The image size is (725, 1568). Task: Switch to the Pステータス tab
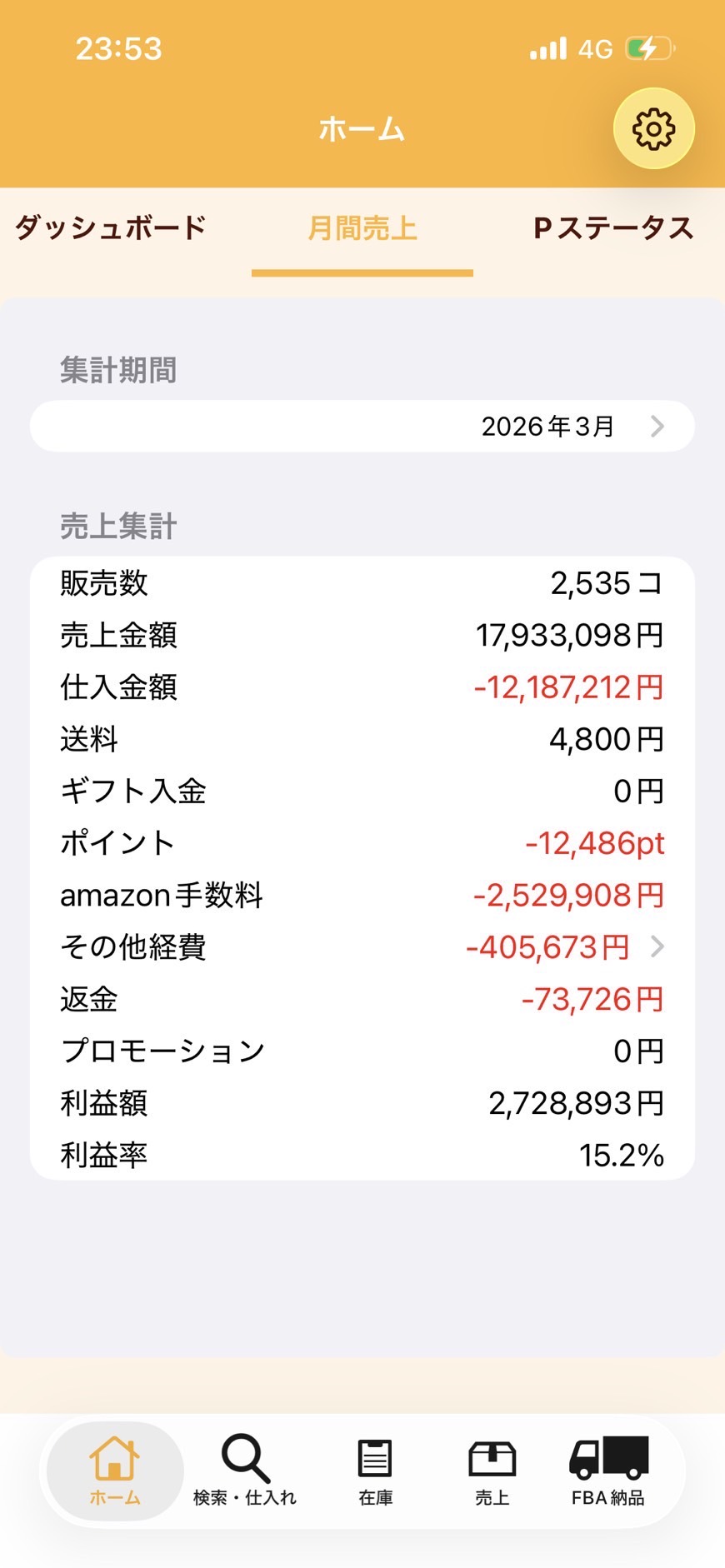point(613,227)
